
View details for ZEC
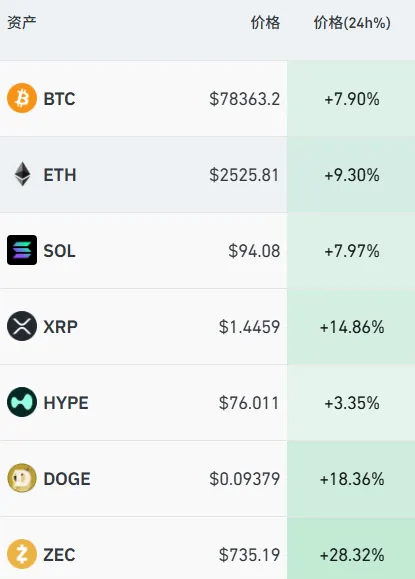click(208, 548)
